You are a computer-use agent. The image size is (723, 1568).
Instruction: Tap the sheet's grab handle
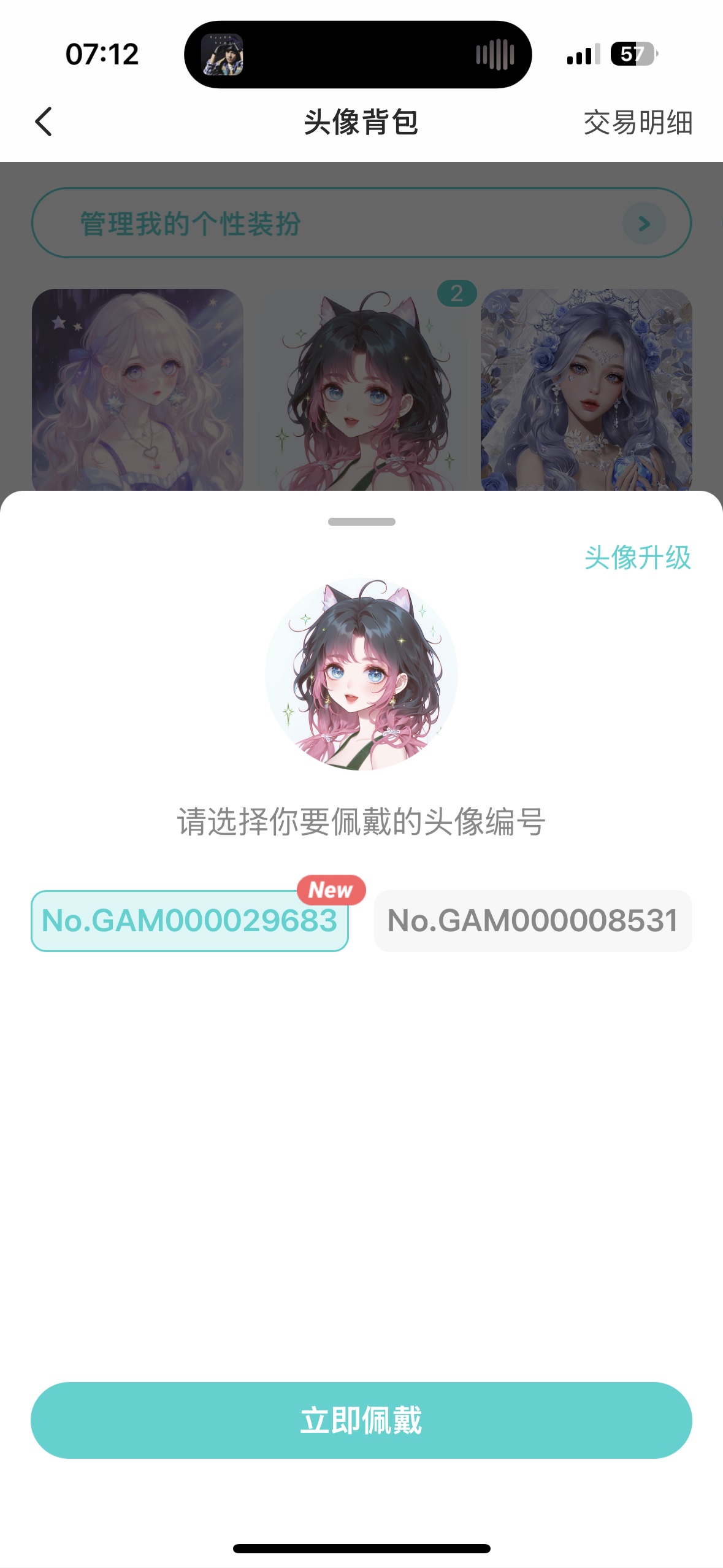(361, 521)
